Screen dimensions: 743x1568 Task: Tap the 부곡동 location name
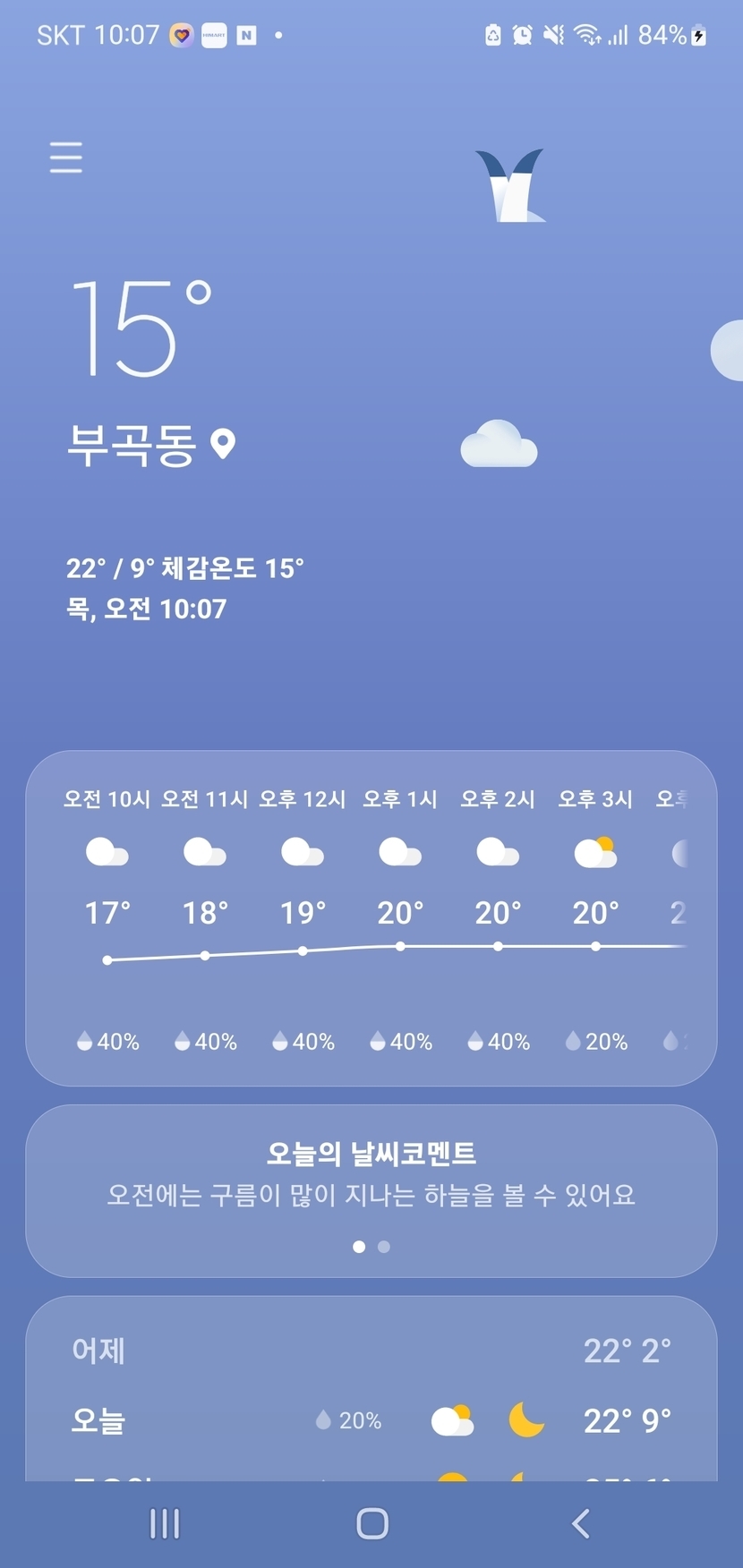tap(132, 444)
